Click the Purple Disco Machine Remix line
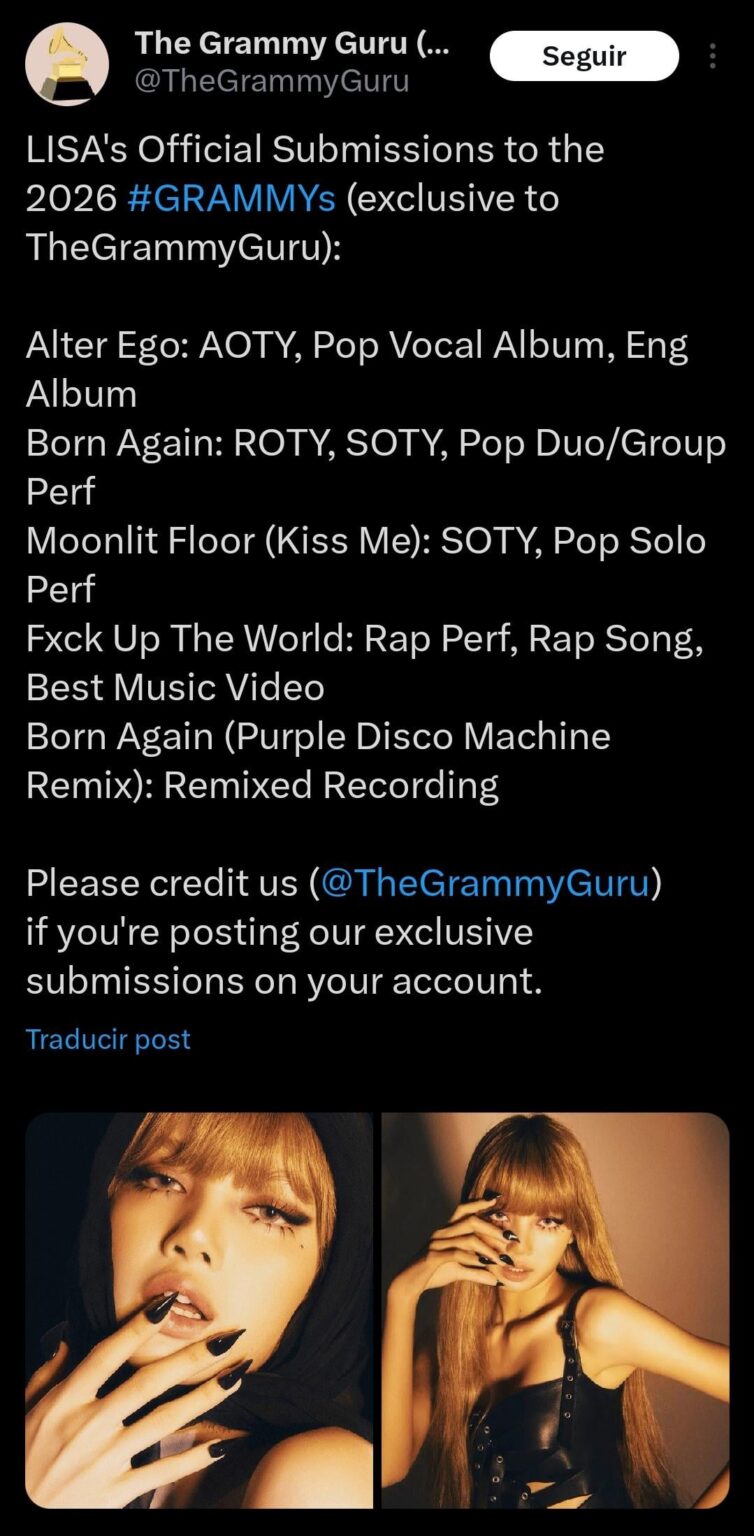The height and width of the screenshot is (1536, 754). click(x=318, y=736)
